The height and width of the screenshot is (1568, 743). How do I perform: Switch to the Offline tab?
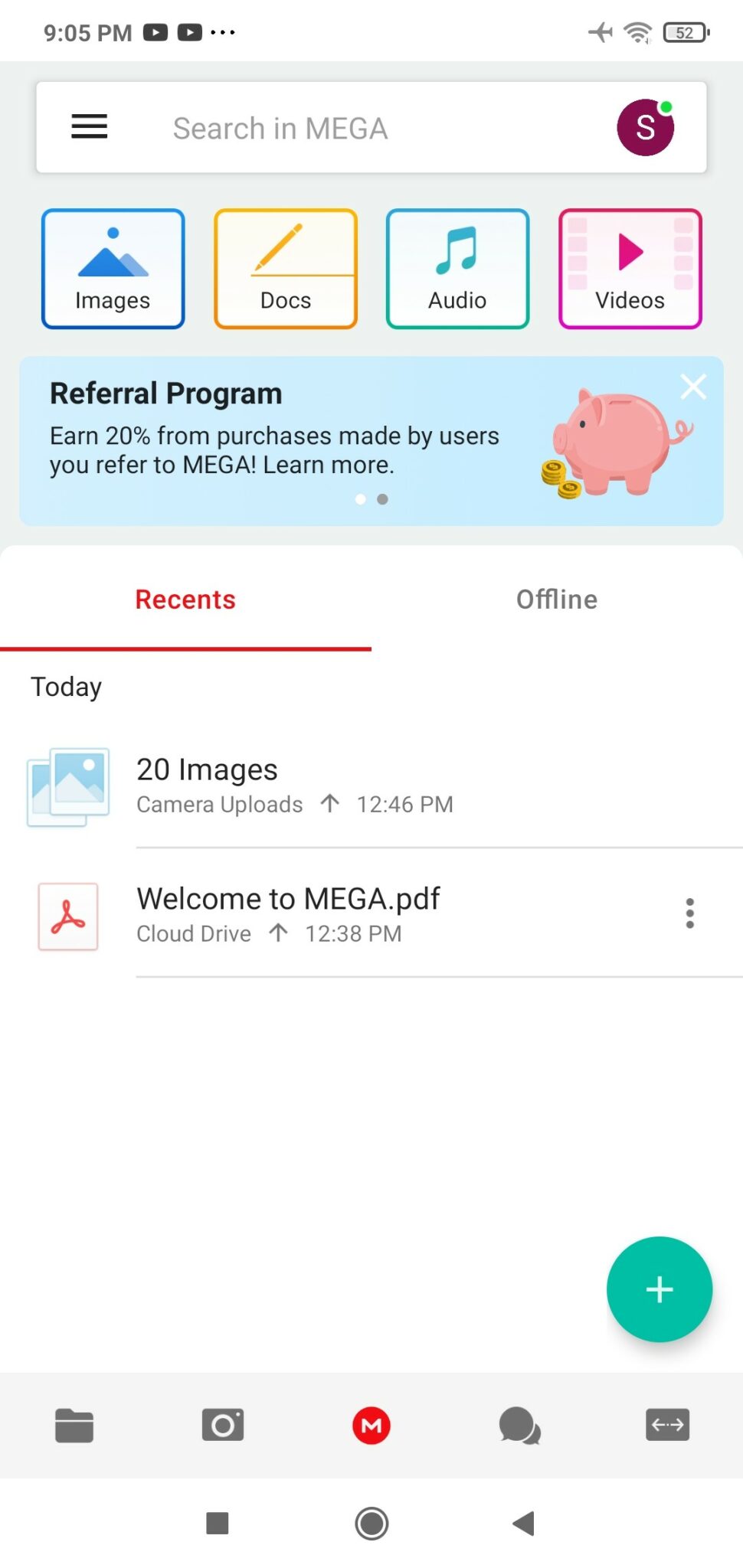tap(557, 599)
